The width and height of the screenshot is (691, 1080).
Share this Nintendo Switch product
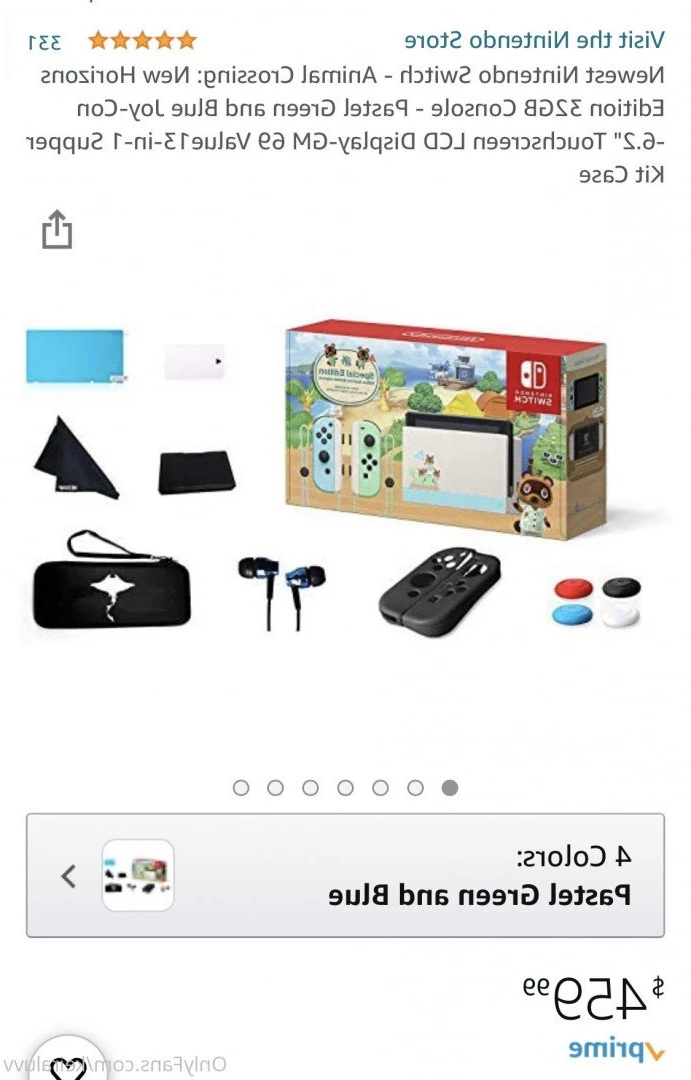click(x=57, y=229)
